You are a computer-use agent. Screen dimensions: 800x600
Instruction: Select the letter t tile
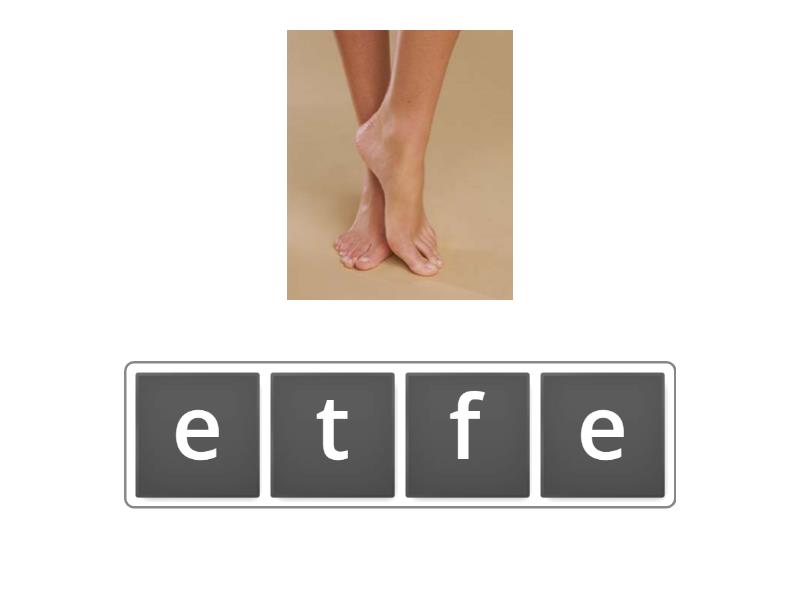(332, 434)
